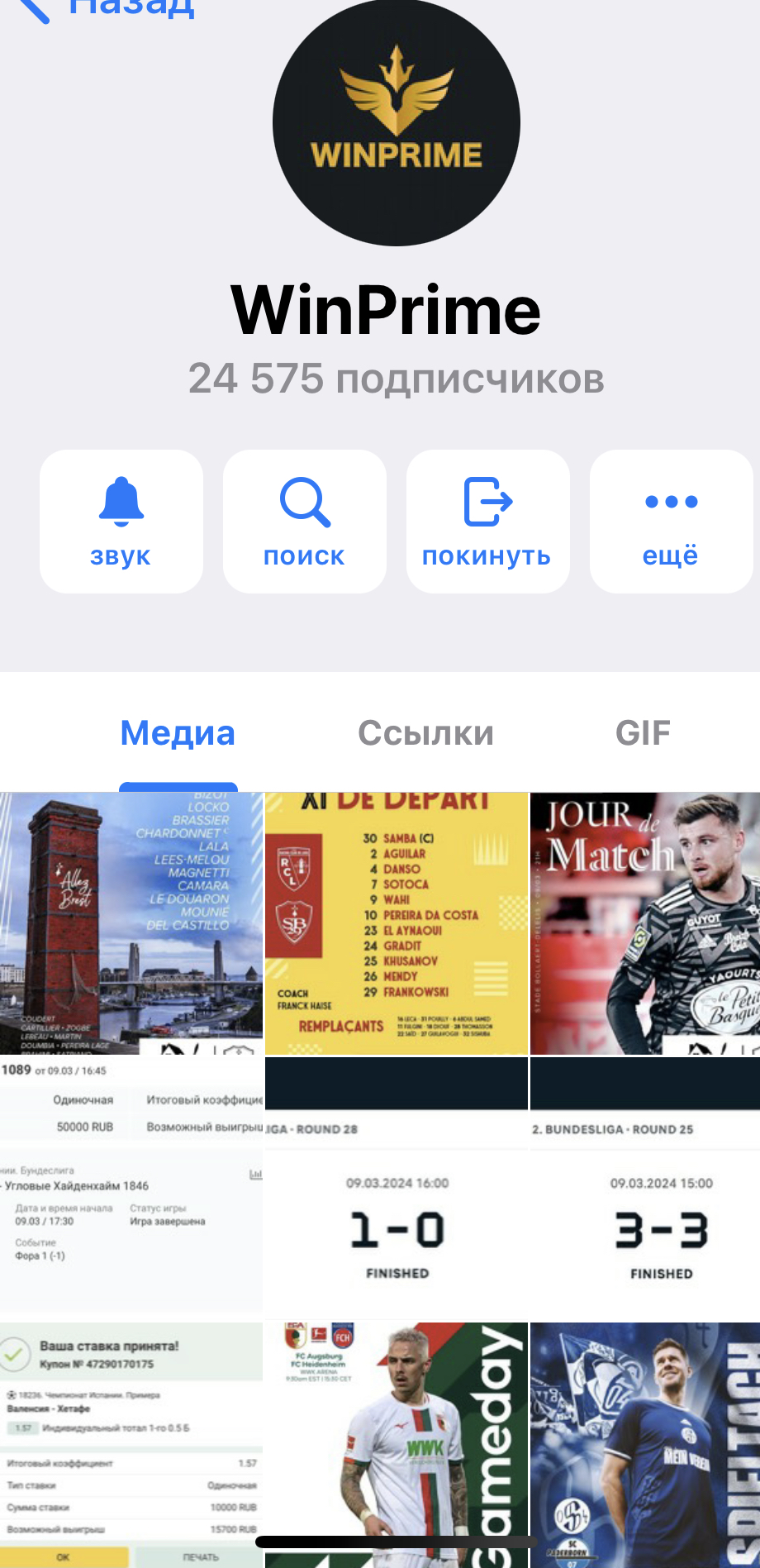Leave the channel with покинуть
760x1568 pixels.
[487, 522]
